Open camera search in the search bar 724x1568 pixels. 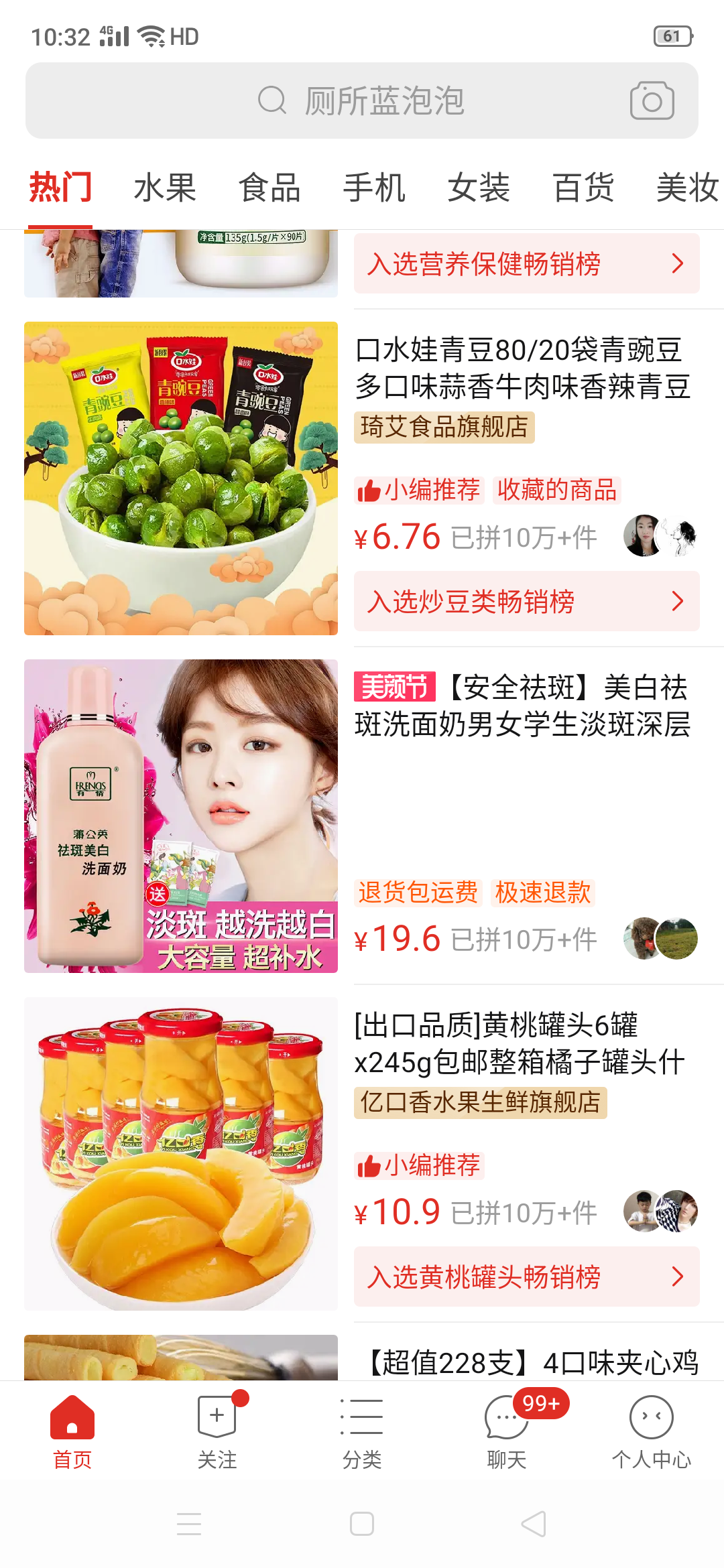652,101
